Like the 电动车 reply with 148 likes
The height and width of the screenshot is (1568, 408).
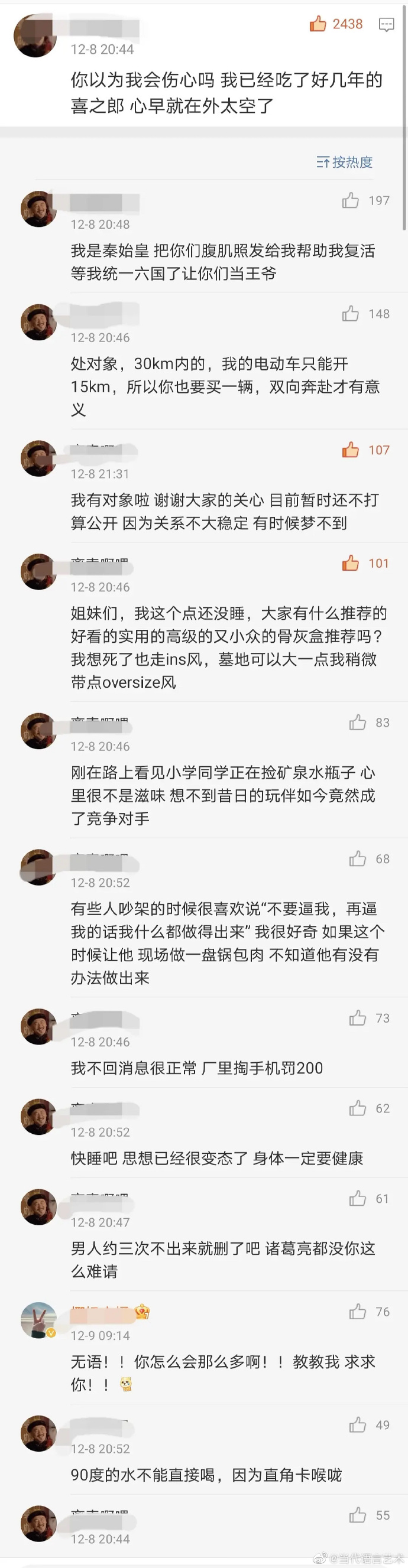click(x=351, y=314)
